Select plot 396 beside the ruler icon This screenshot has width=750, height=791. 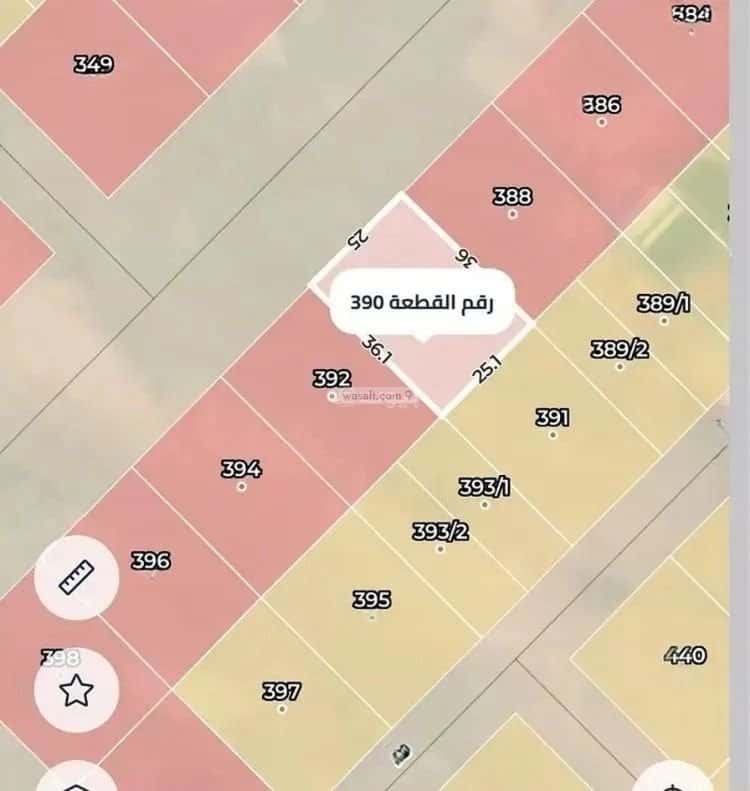pyautogui.click(x=150, y=561)
